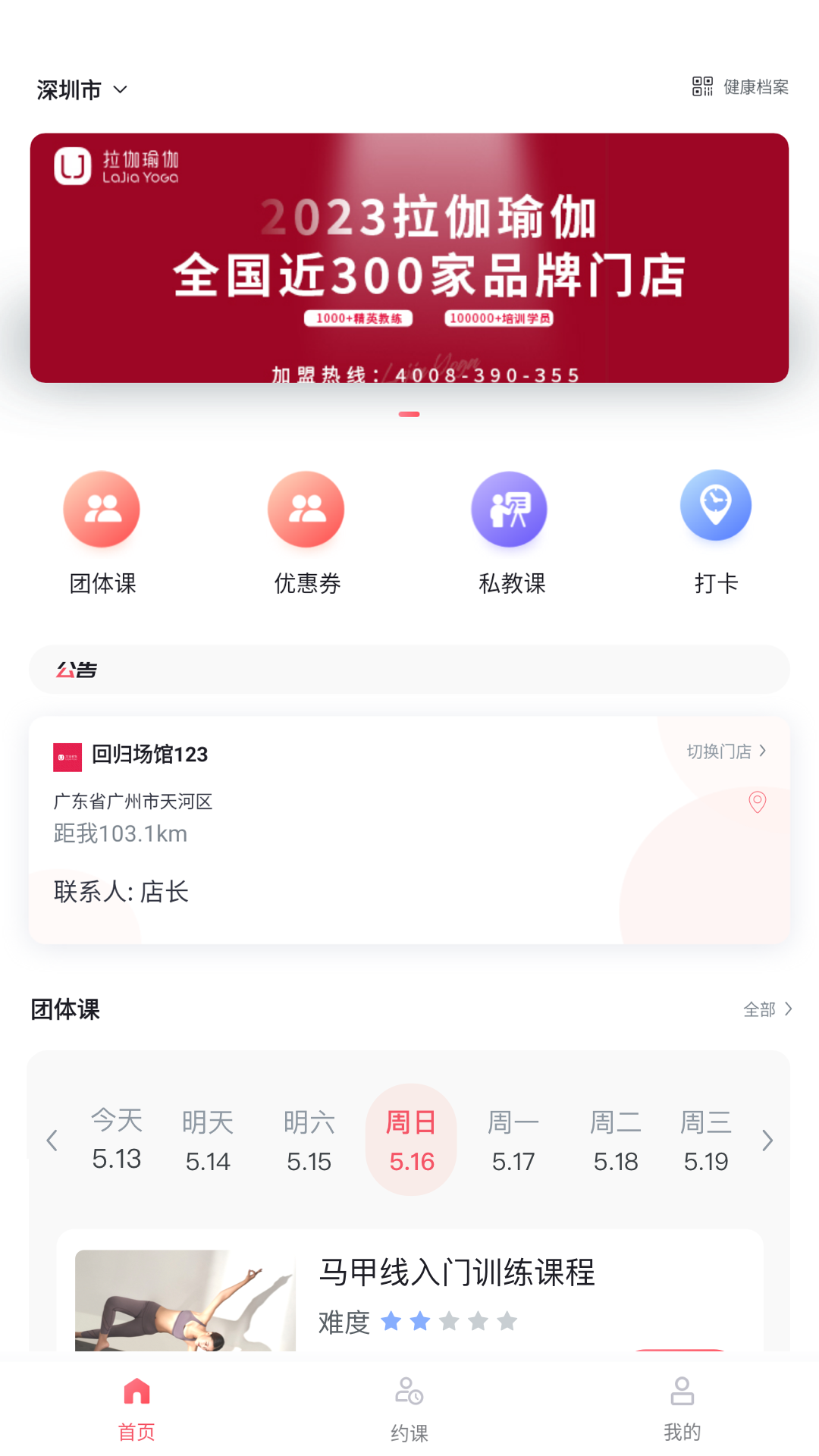
Task: Switch to the 约课 tab
Action: (409, 1410)
